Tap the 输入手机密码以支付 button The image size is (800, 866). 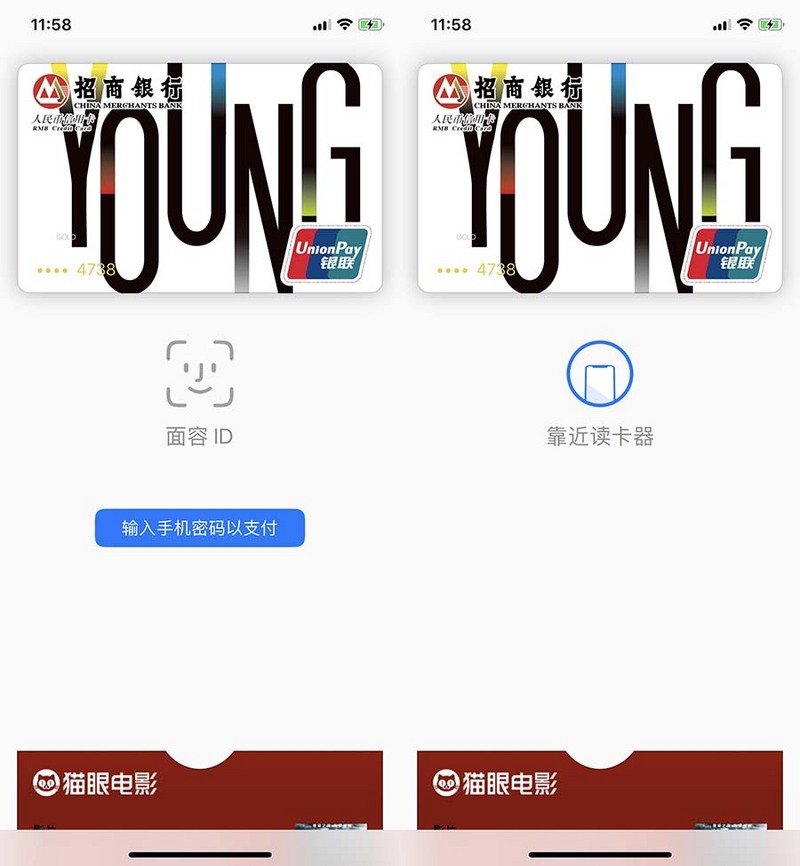pos(199,528)
